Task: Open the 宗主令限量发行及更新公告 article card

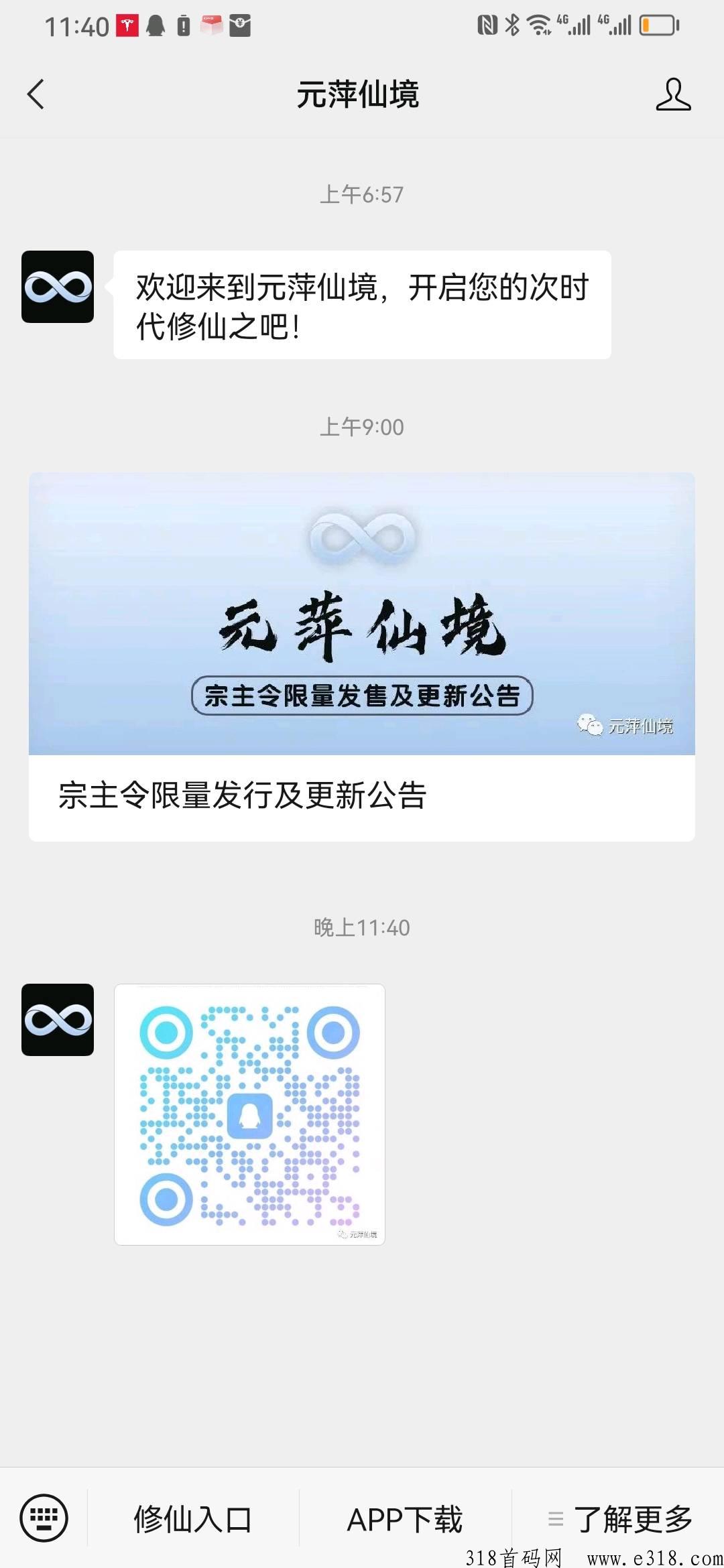Action: (x=362, y=657)
